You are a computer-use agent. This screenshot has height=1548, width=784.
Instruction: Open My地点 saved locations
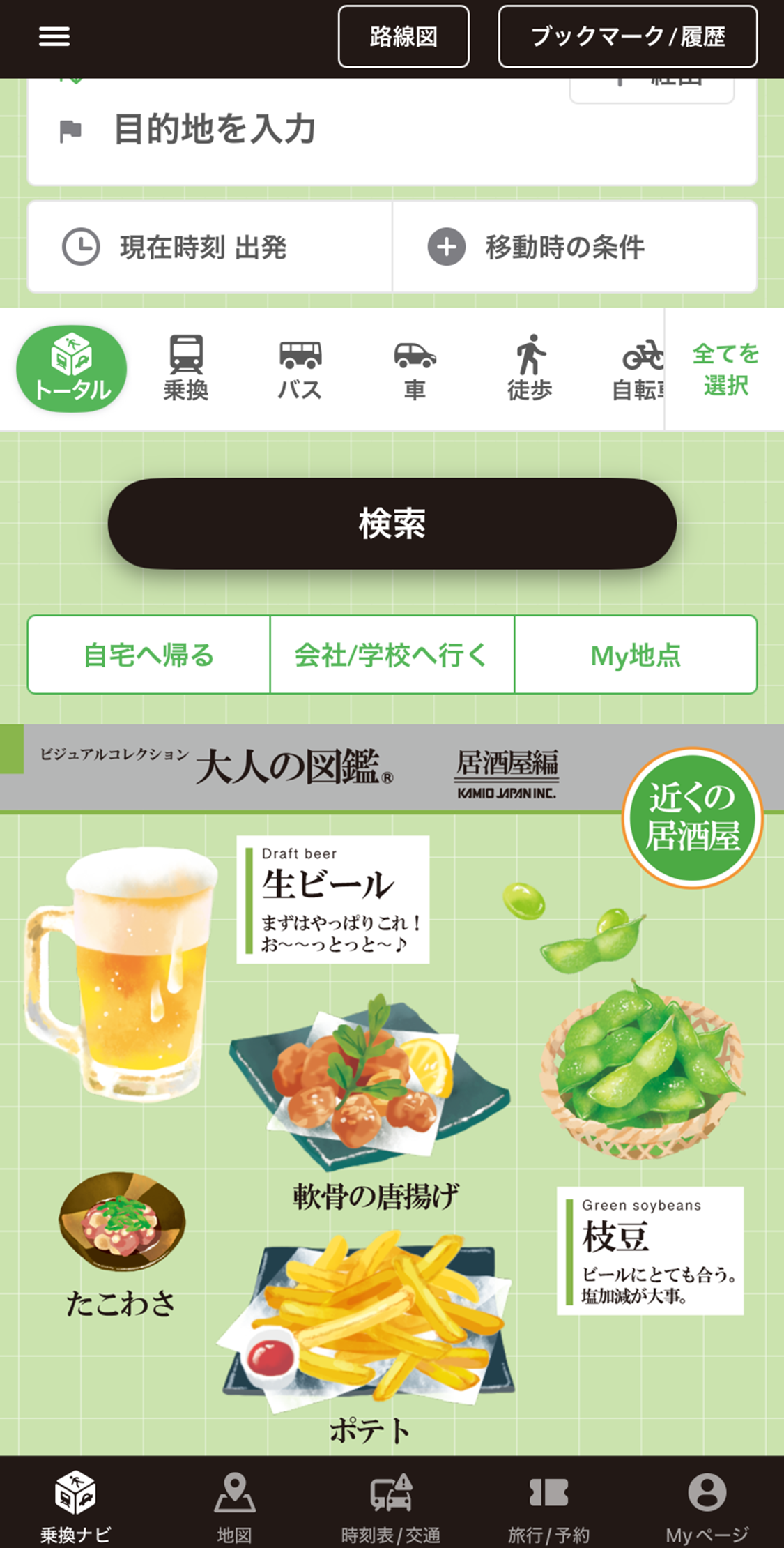pyautogui.click(x=635, y=655)
